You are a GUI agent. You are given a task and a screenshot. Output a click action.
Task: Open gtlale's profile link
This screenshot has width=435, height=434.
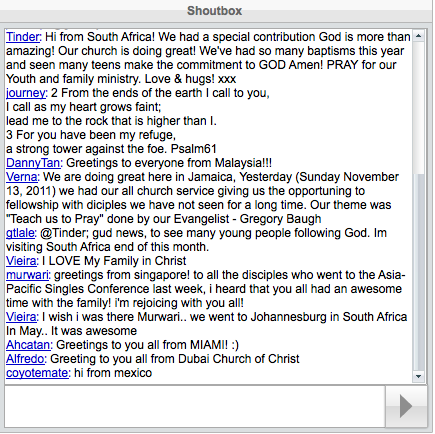tap(21, 233)
